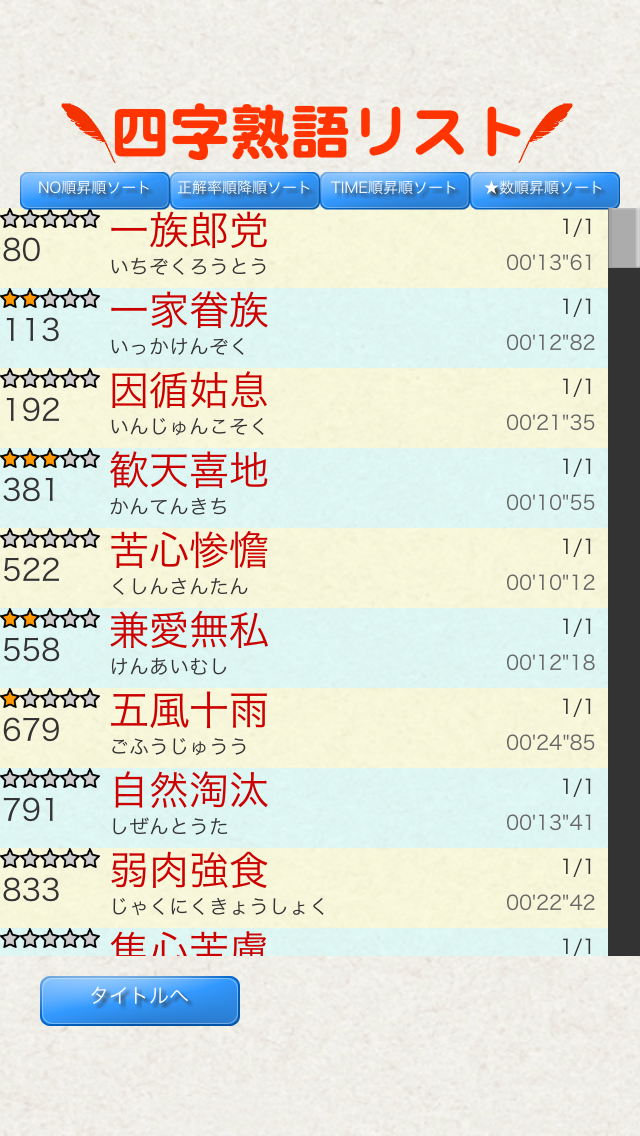Image resolution: width=640 pixels, height=1136 pixels.
Task: Tap the 弱肉強食 entry
Action: [304, 888]
